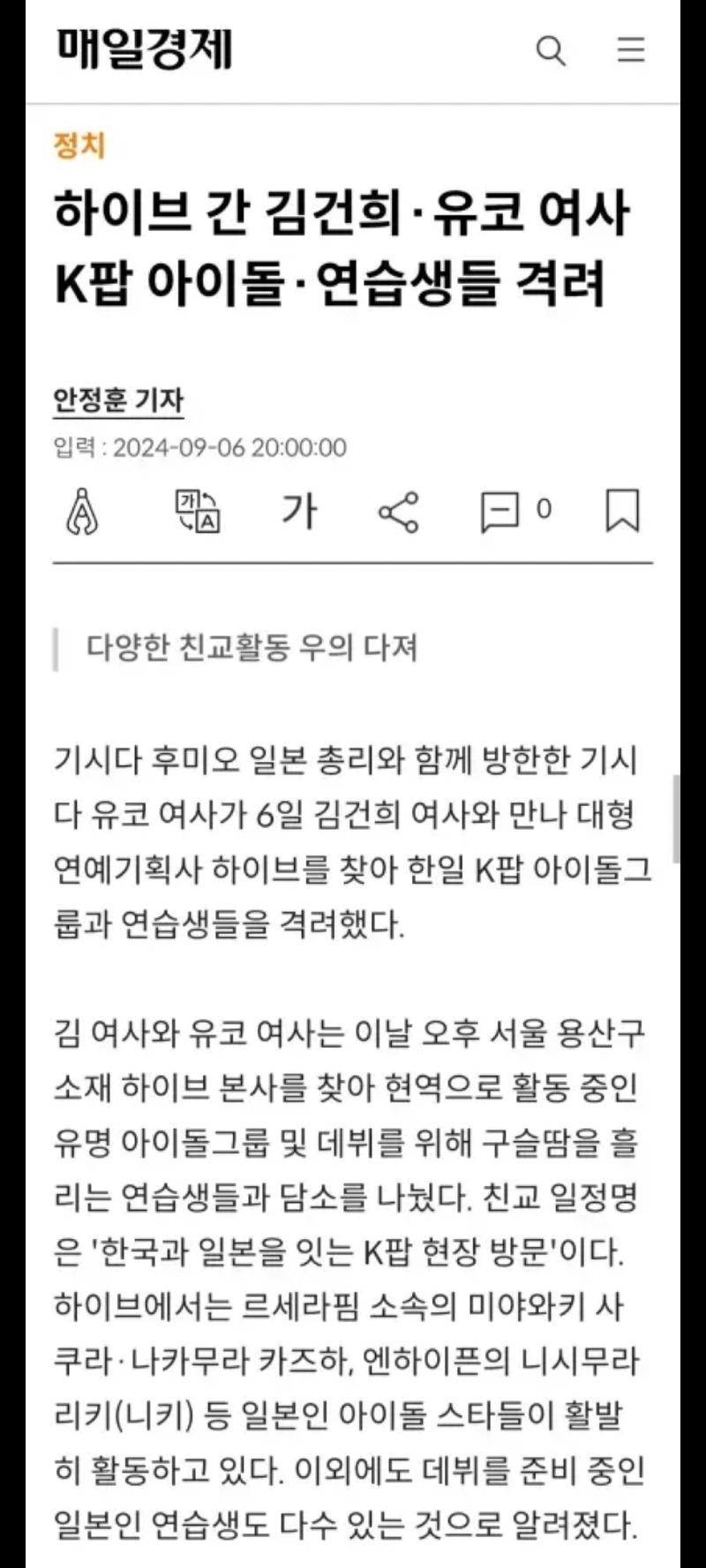Viewport: 706px width, 1568px height.
Task: Open the 정치 category link
Action: point(79,145)
